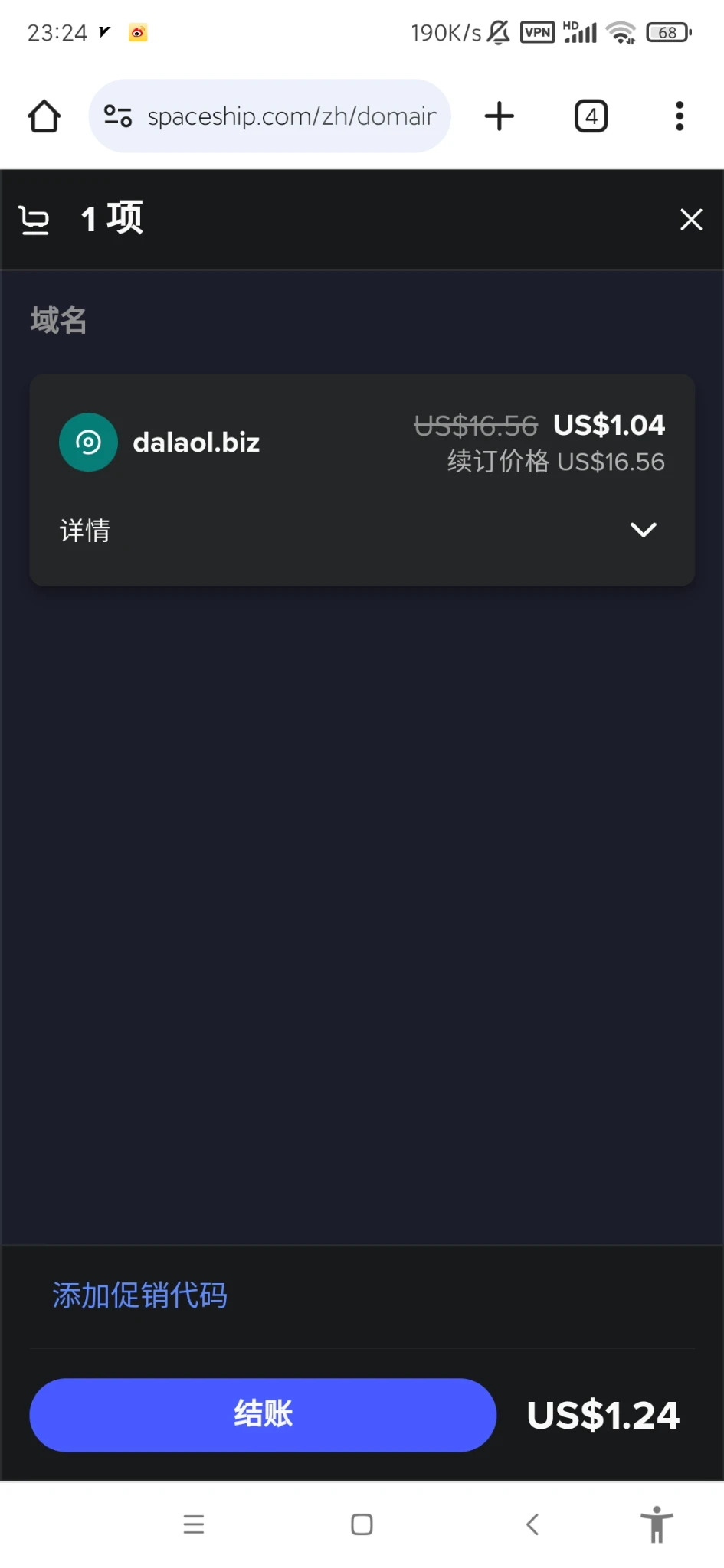Image resolution: width=724 pixels, height=1568 pixels.
Task: Open the browser home page
Action: click(44, 116)
